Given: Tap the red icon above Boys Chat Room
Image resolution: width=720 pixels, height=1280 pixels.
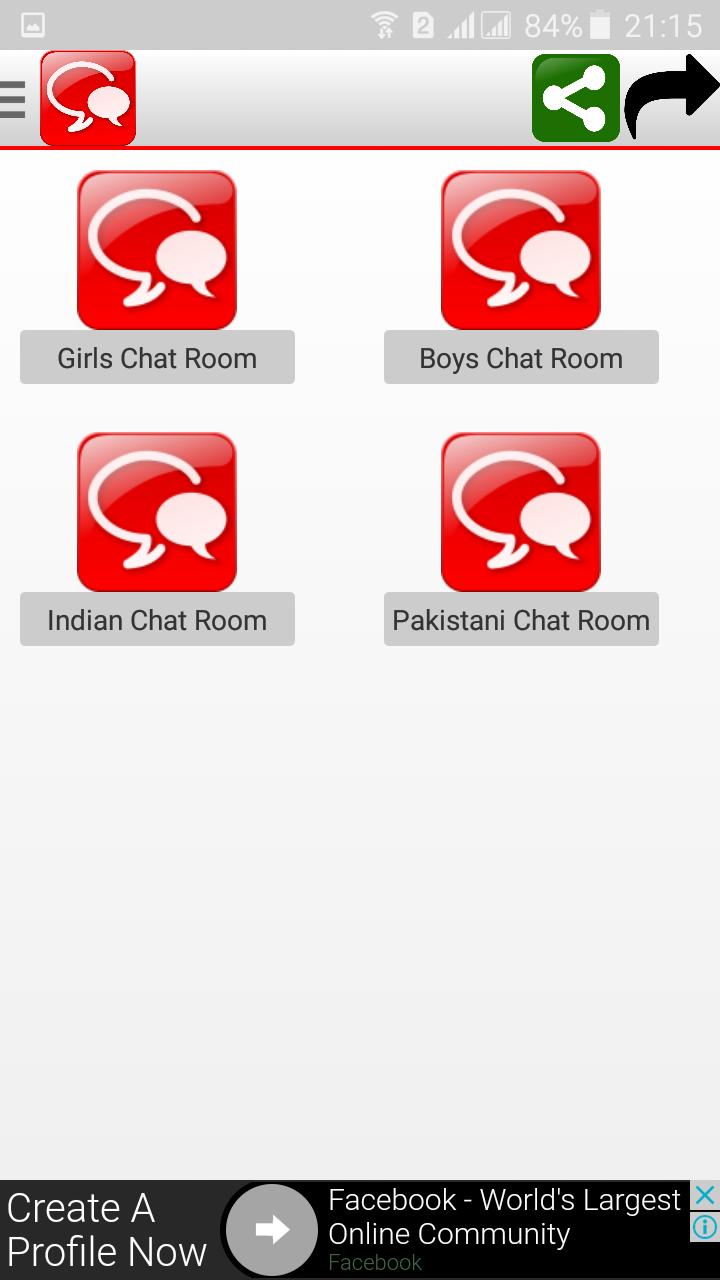Looking at the screenshot, I should click(521, 250).
